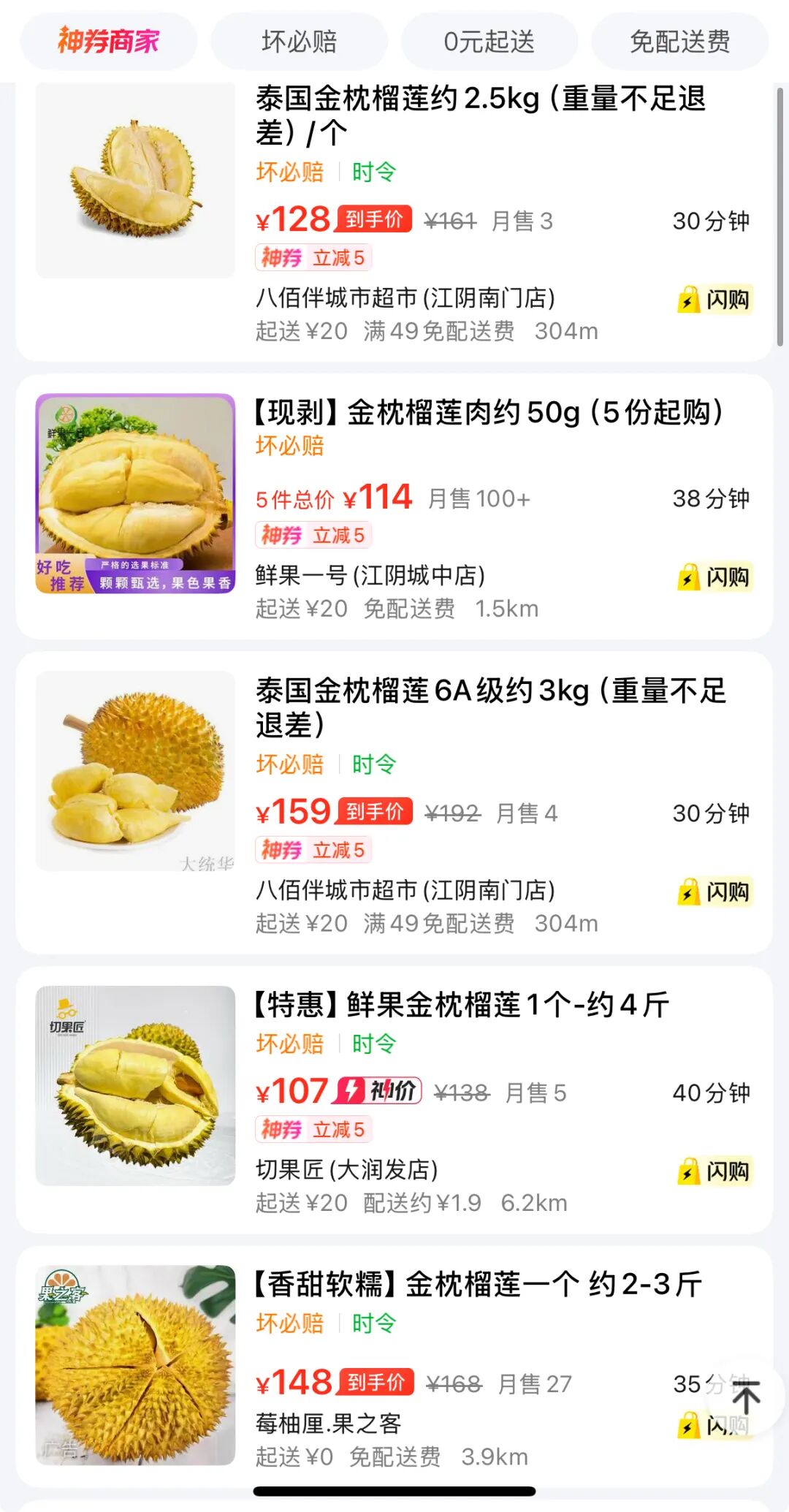Open 泰国金枕榴莲约2.5kg product card
This screenshot has width=789, height=1512.
click(x=479, y=115)
